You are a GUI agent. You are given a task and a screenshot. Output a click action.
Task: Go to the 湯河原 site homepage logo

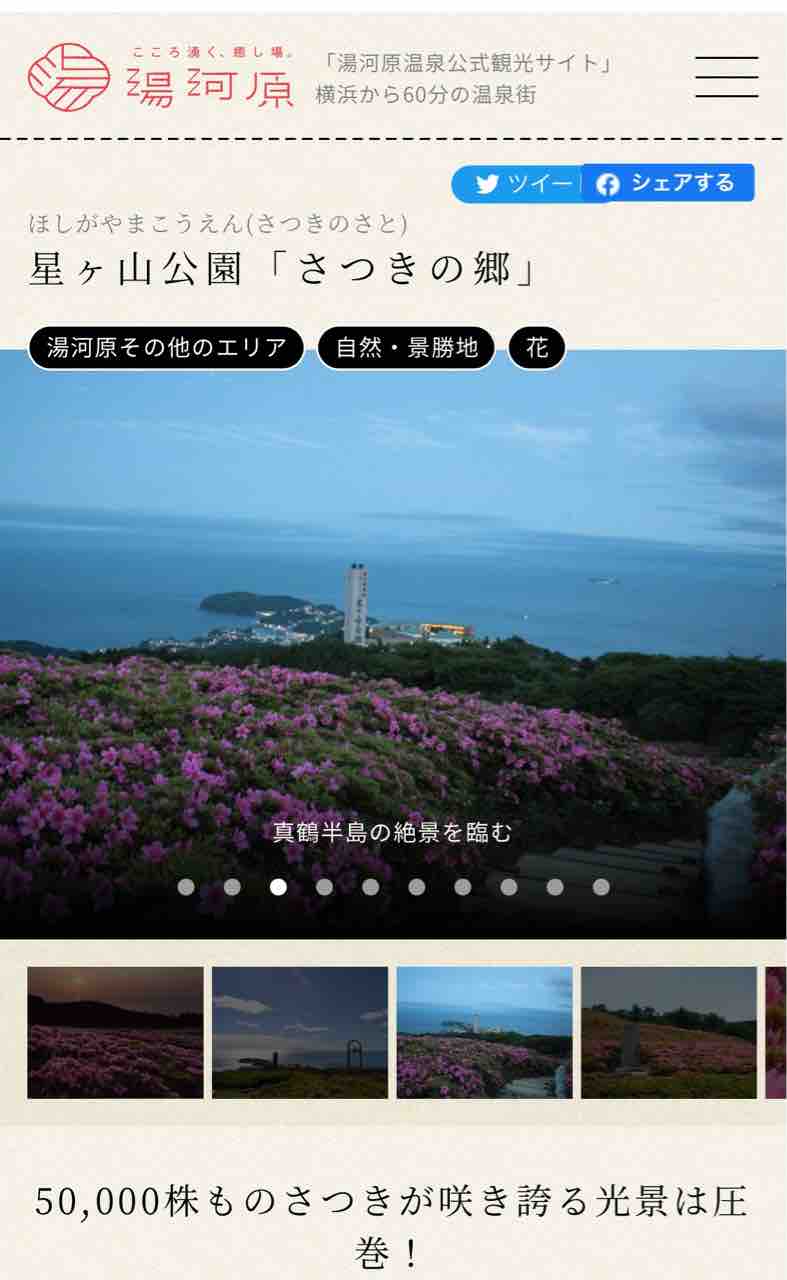click(x=160, y=76)
